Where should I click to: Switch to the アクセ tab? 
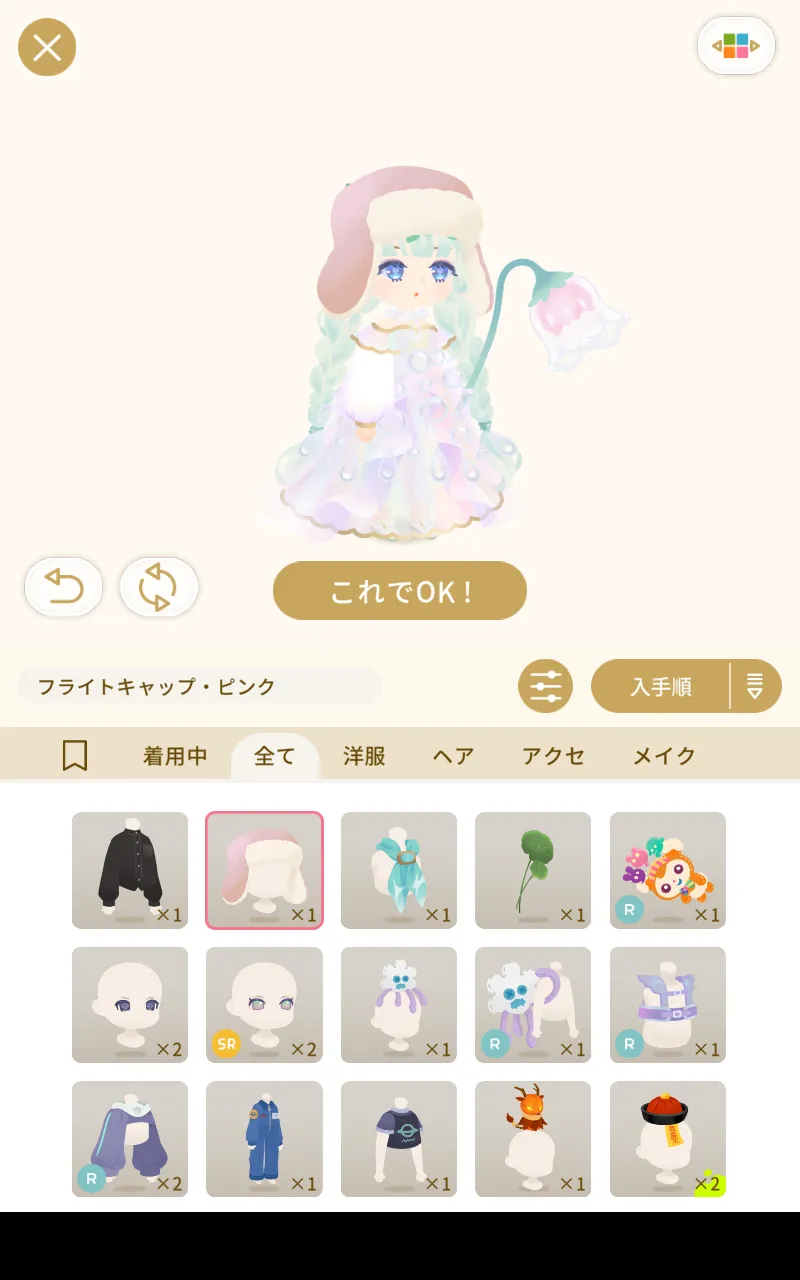553,756
